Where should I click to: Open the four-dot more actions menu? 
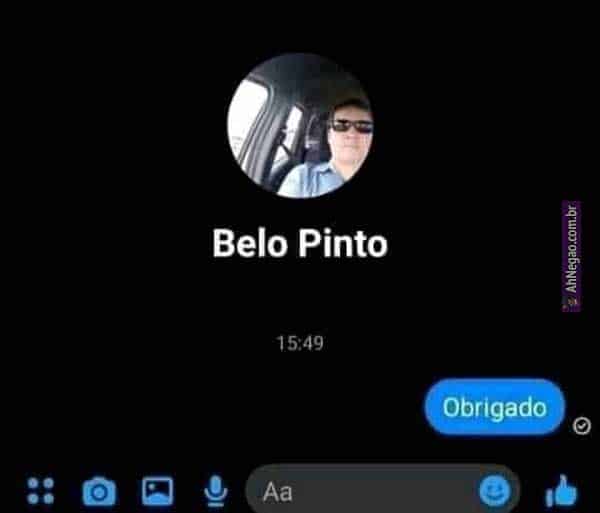(40, 490)
